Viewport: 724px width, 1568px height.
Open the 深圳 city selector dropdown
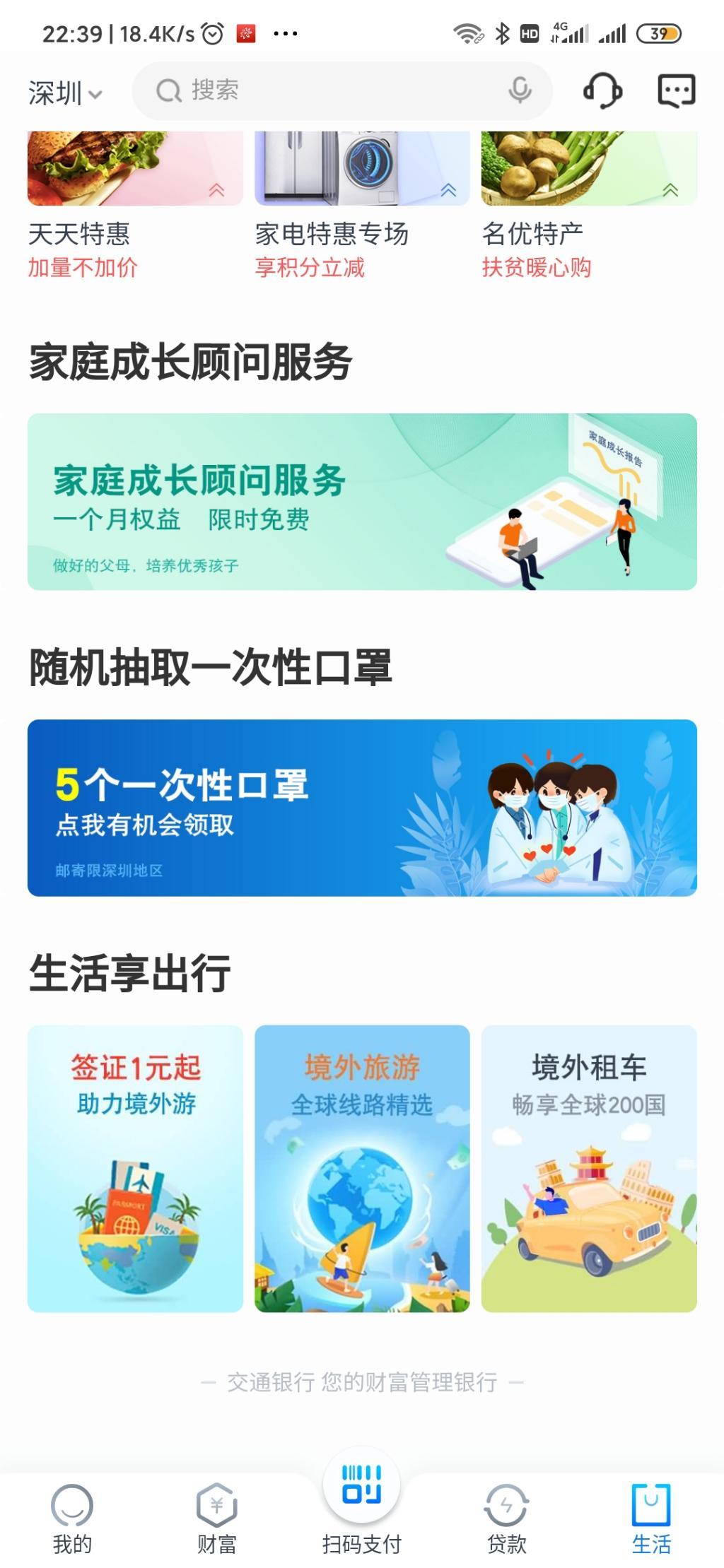(x=65, y=93)
